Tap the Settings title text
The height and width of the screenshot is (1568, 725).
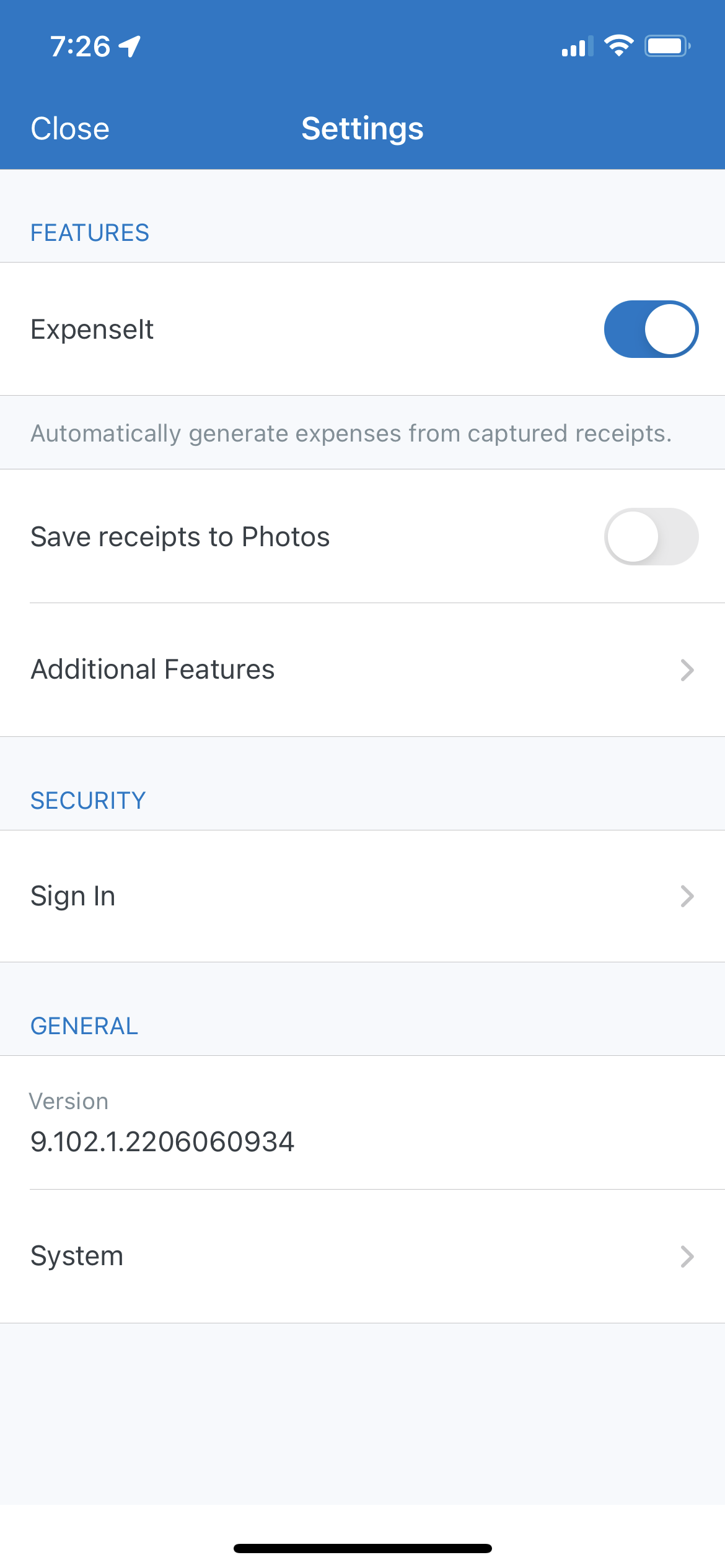362,129
